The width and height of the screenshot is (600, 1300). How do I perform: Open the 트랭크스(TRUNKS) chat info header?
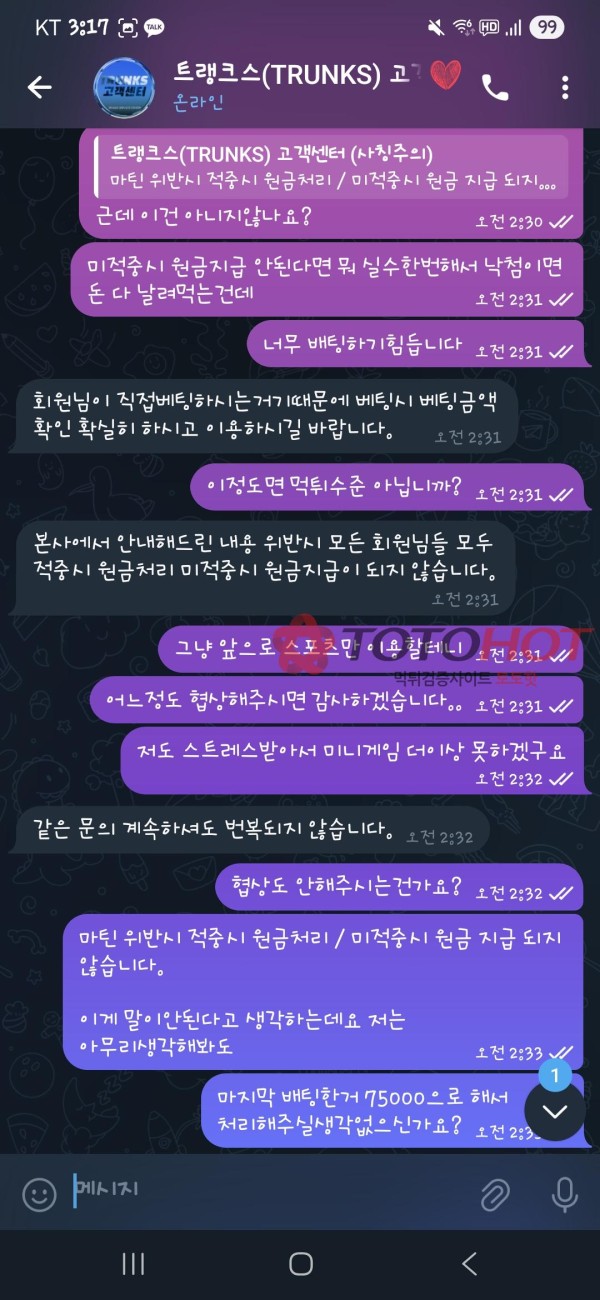(x=300, y=86)
